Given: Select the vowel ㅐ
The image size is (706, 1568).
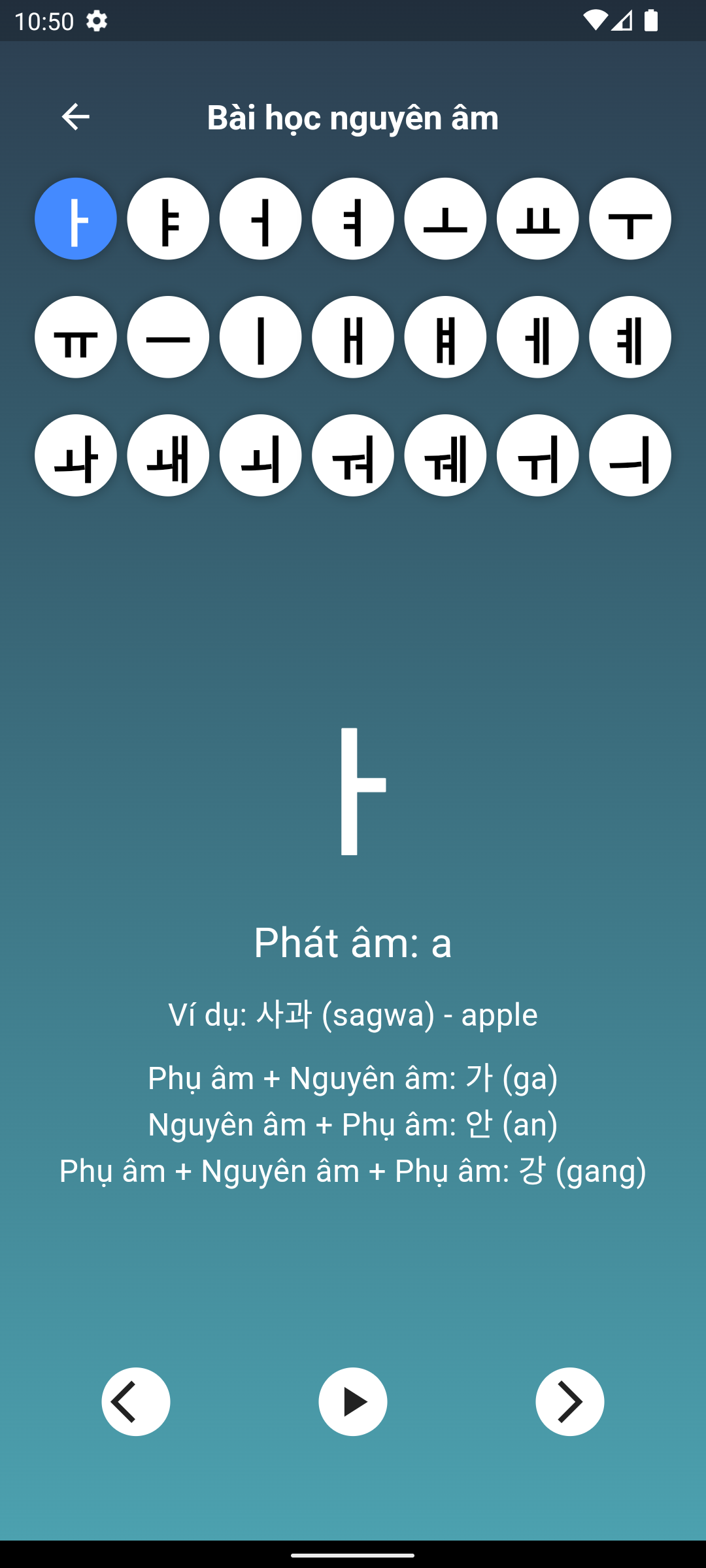Looking at the screenshot, I should 353,337.
